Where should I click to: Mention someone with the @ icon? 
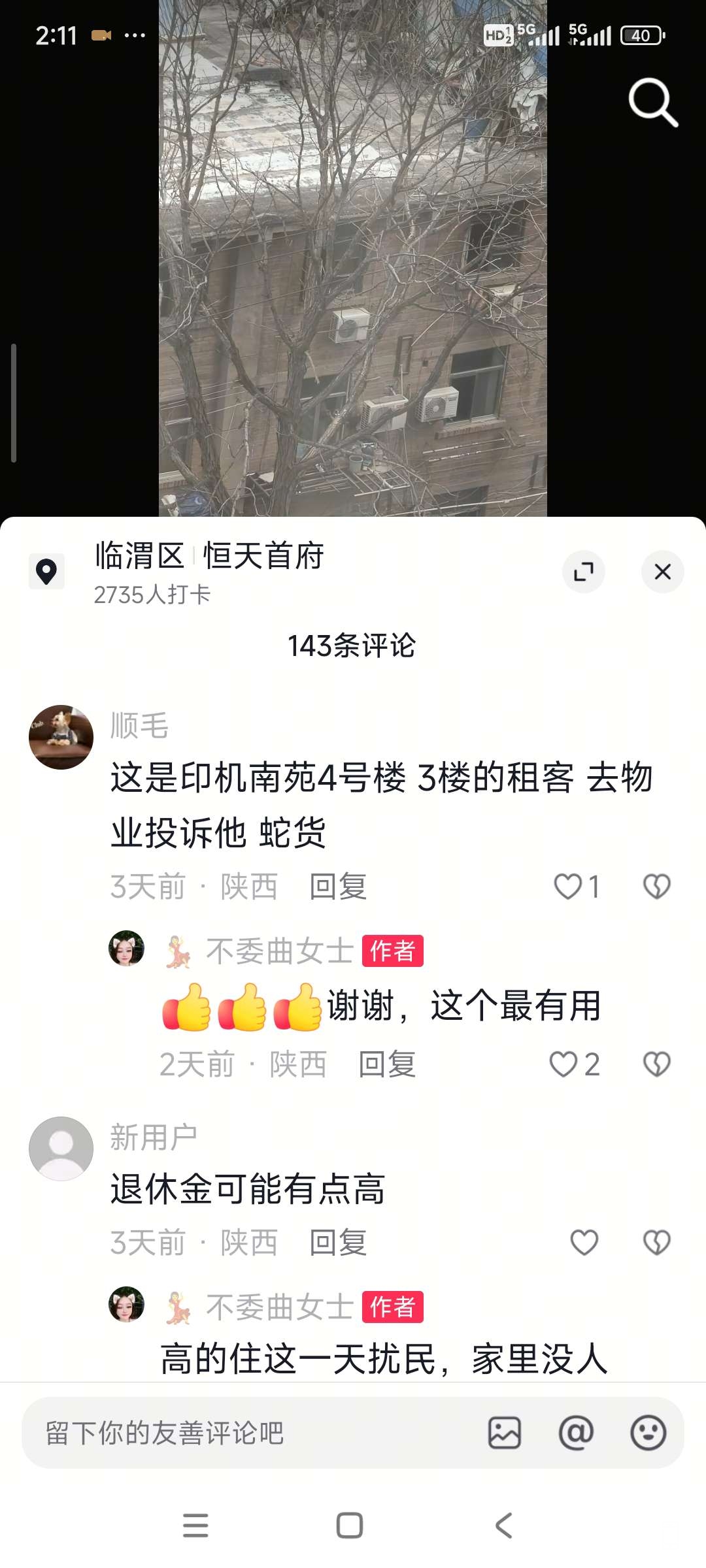pos(576,1433)
